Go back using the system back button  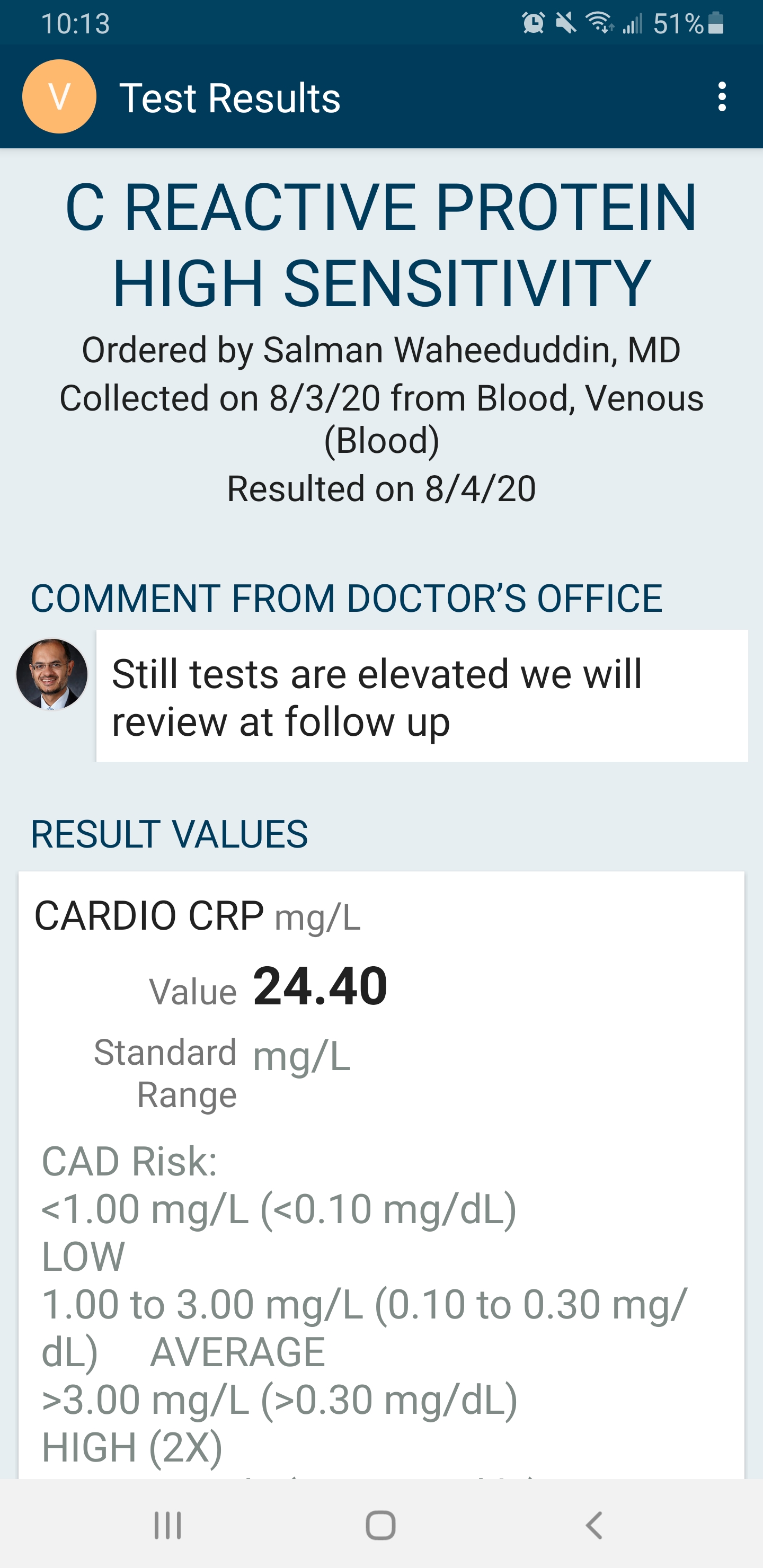594,1526
